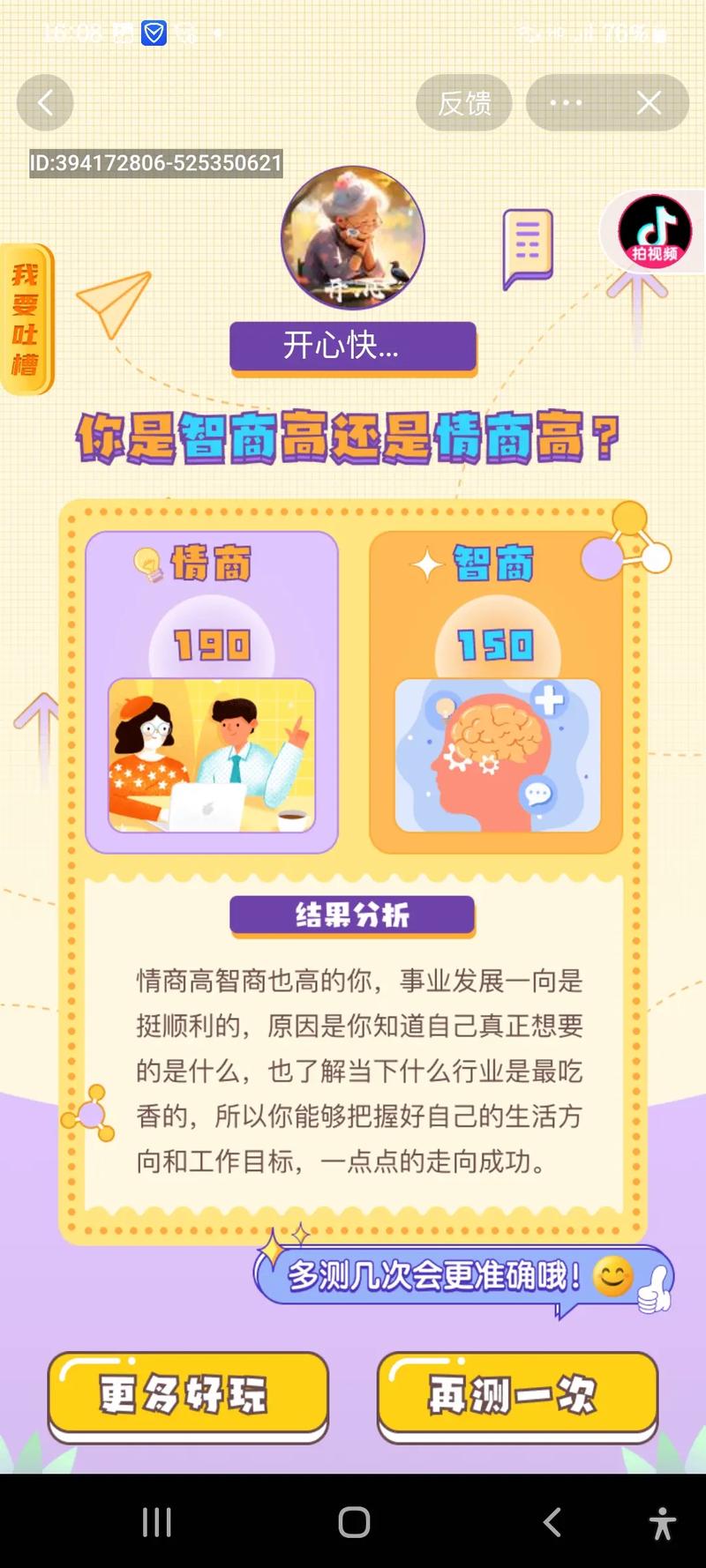Tap the 拍视频 TikTok button

(x=654, y=231)
